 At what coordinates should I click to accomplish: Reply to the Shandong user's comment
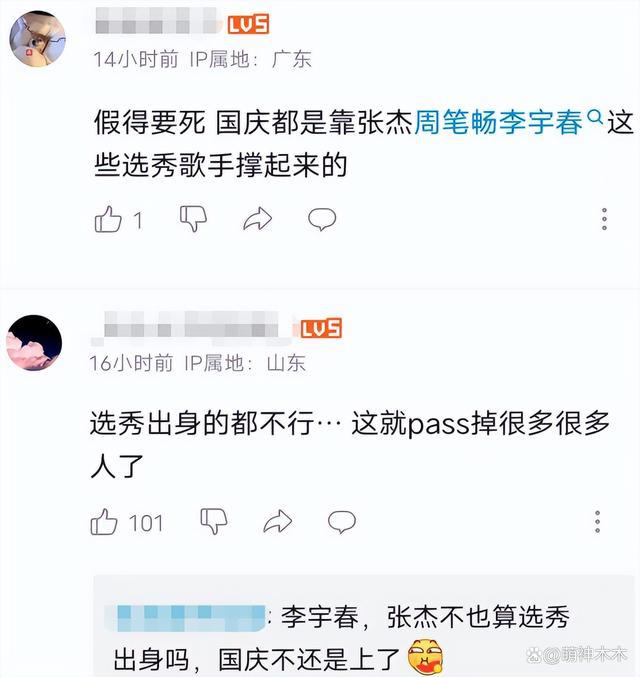click(342, 521)
